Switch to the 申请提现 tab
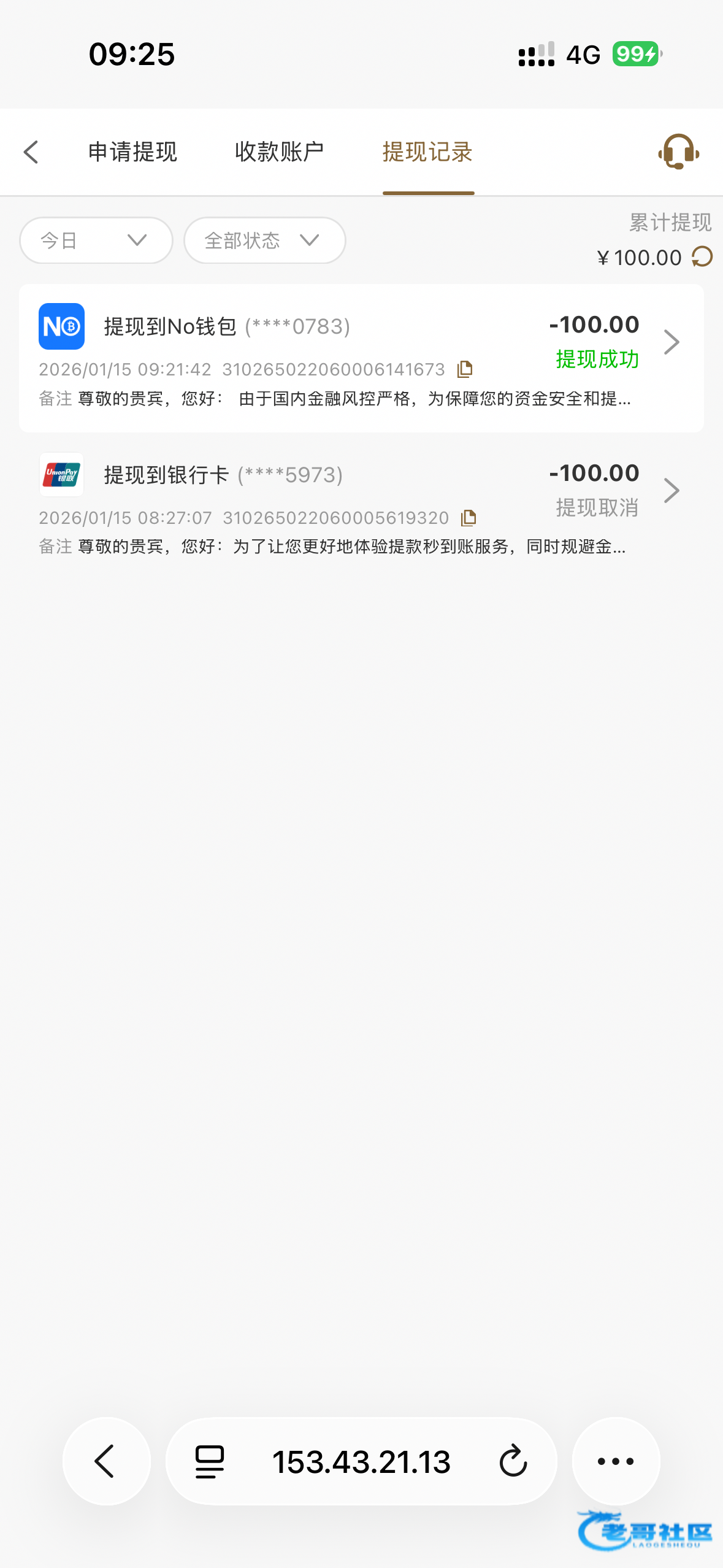The width and height of the screenshot is (723, 1568). 132,152
